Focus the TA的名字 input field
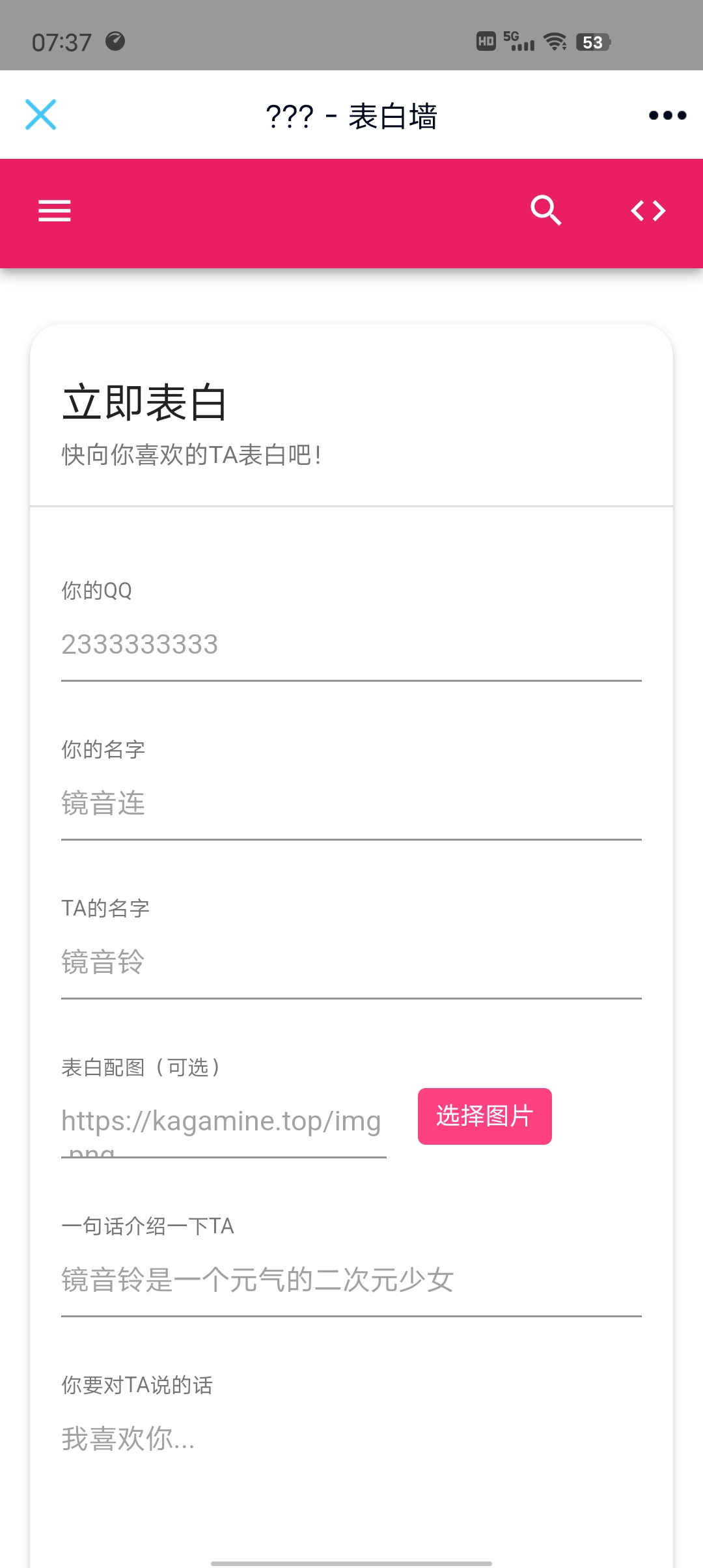 pos(351,962)
